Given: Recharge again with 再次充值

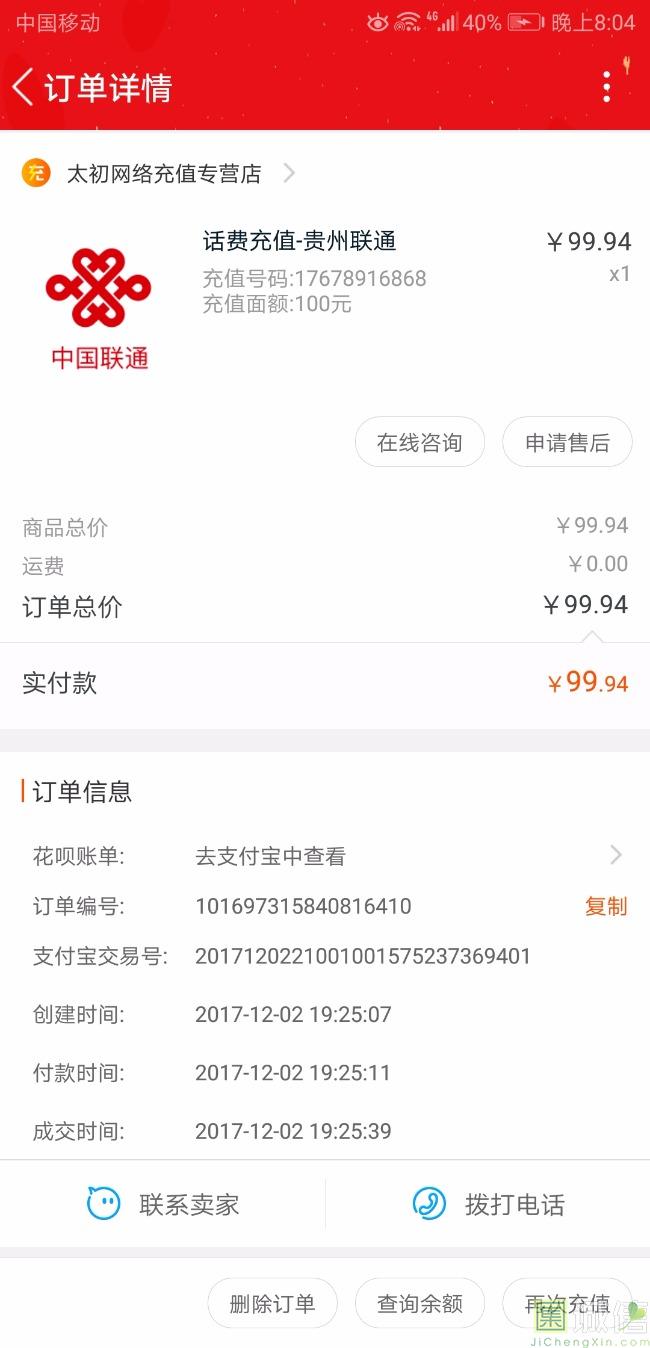Looking at the screenshot, I should (567, 1303).
